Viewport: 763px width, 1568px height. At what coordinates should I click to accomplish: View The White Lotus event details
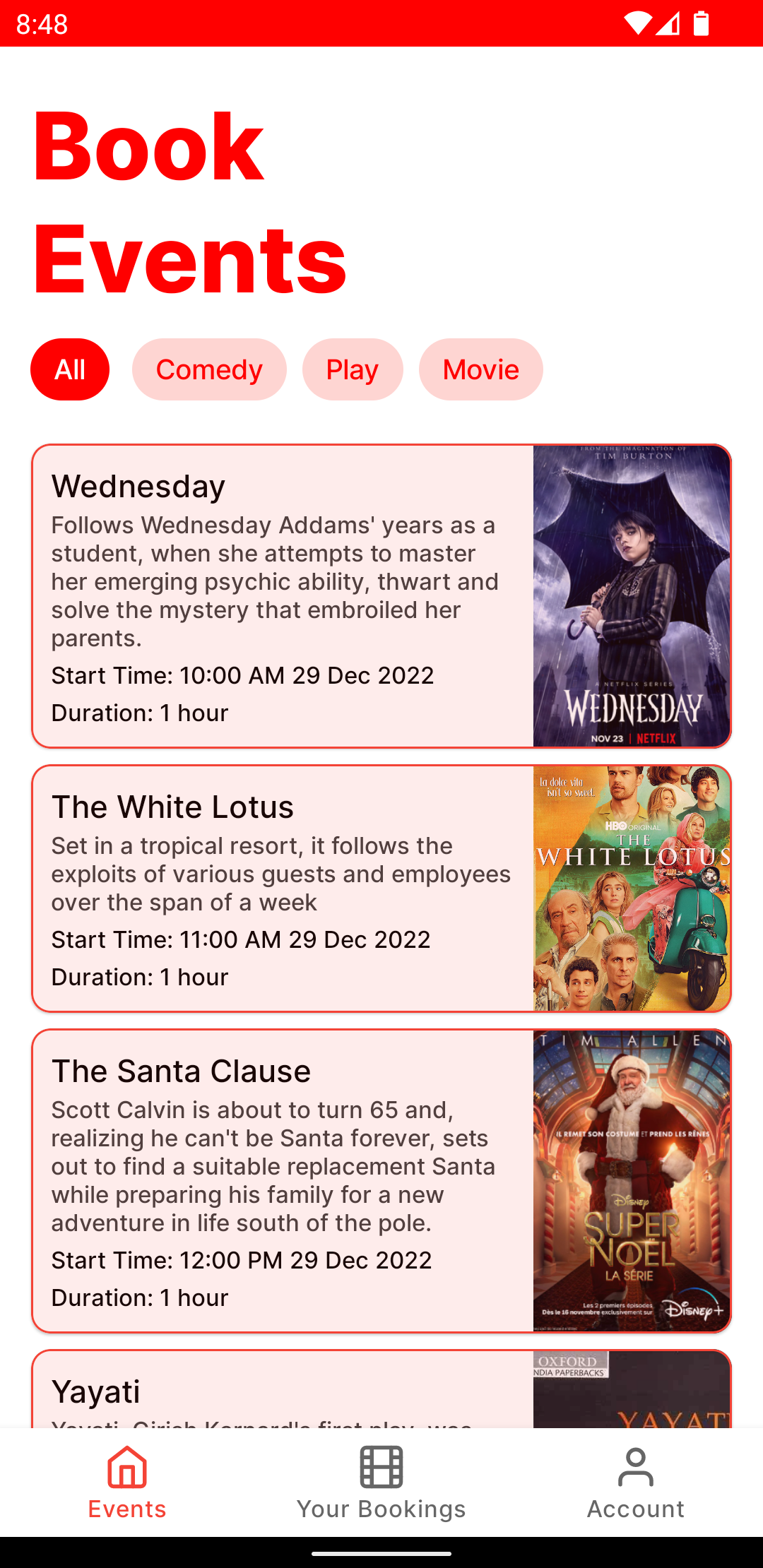(381, 888)
